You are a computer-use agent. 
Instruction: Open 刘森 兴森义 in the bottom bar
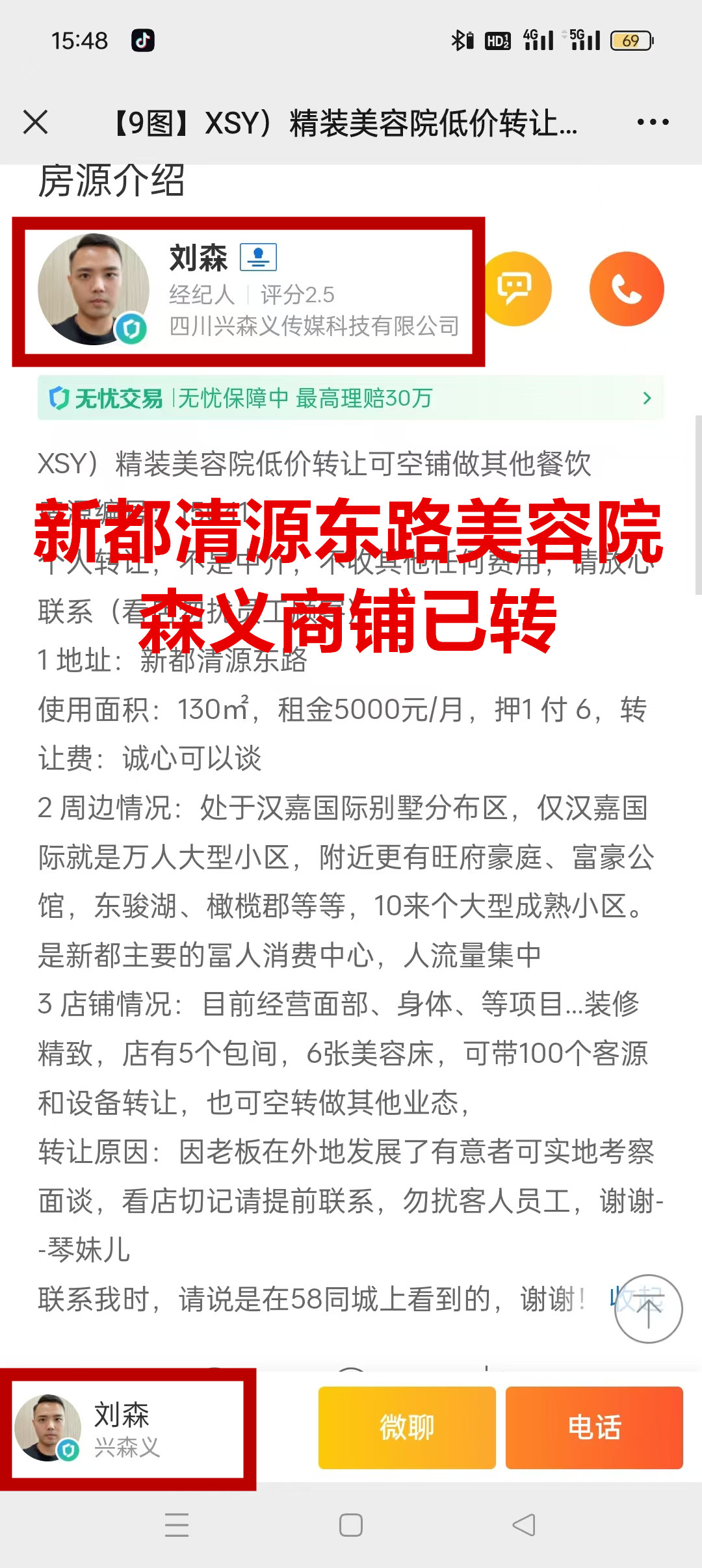(128, 1429)
